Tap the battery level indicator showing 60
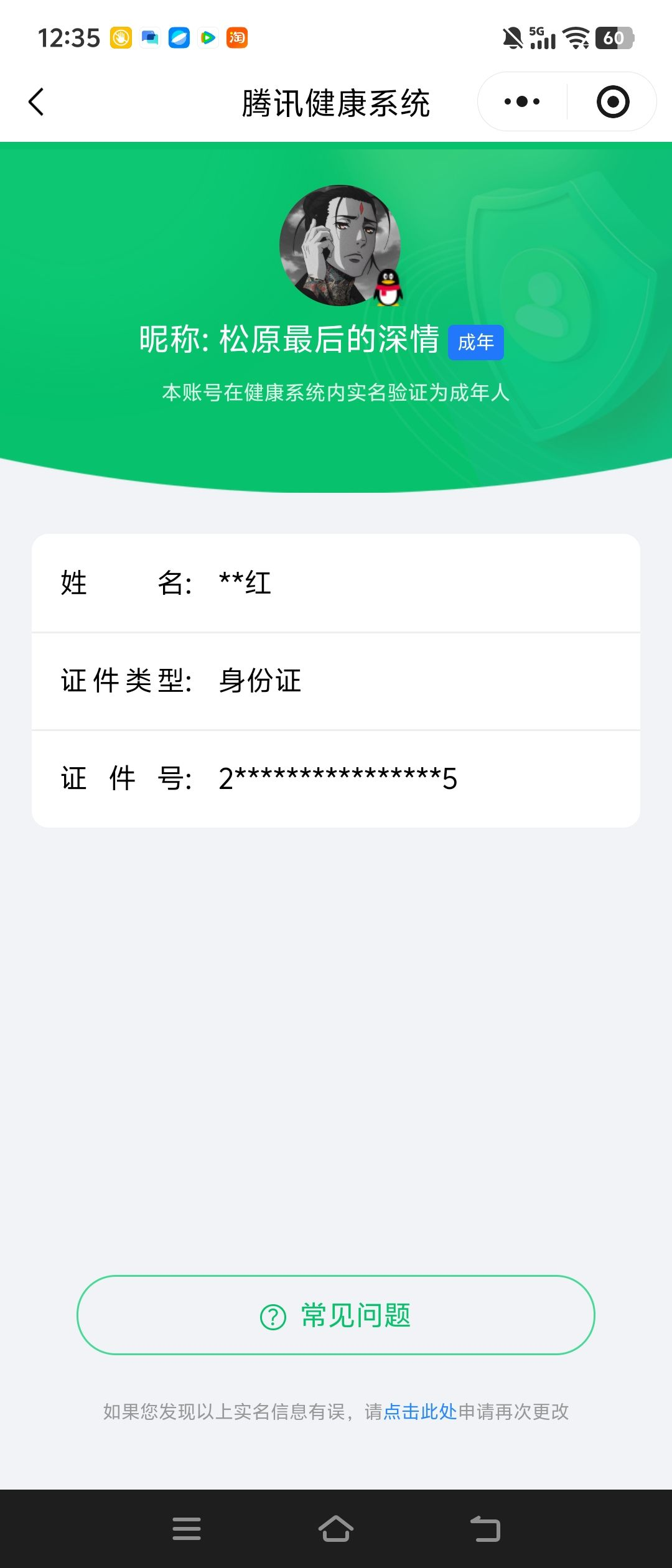This screenshot has width=672, height=1568. tap(615, 38)
